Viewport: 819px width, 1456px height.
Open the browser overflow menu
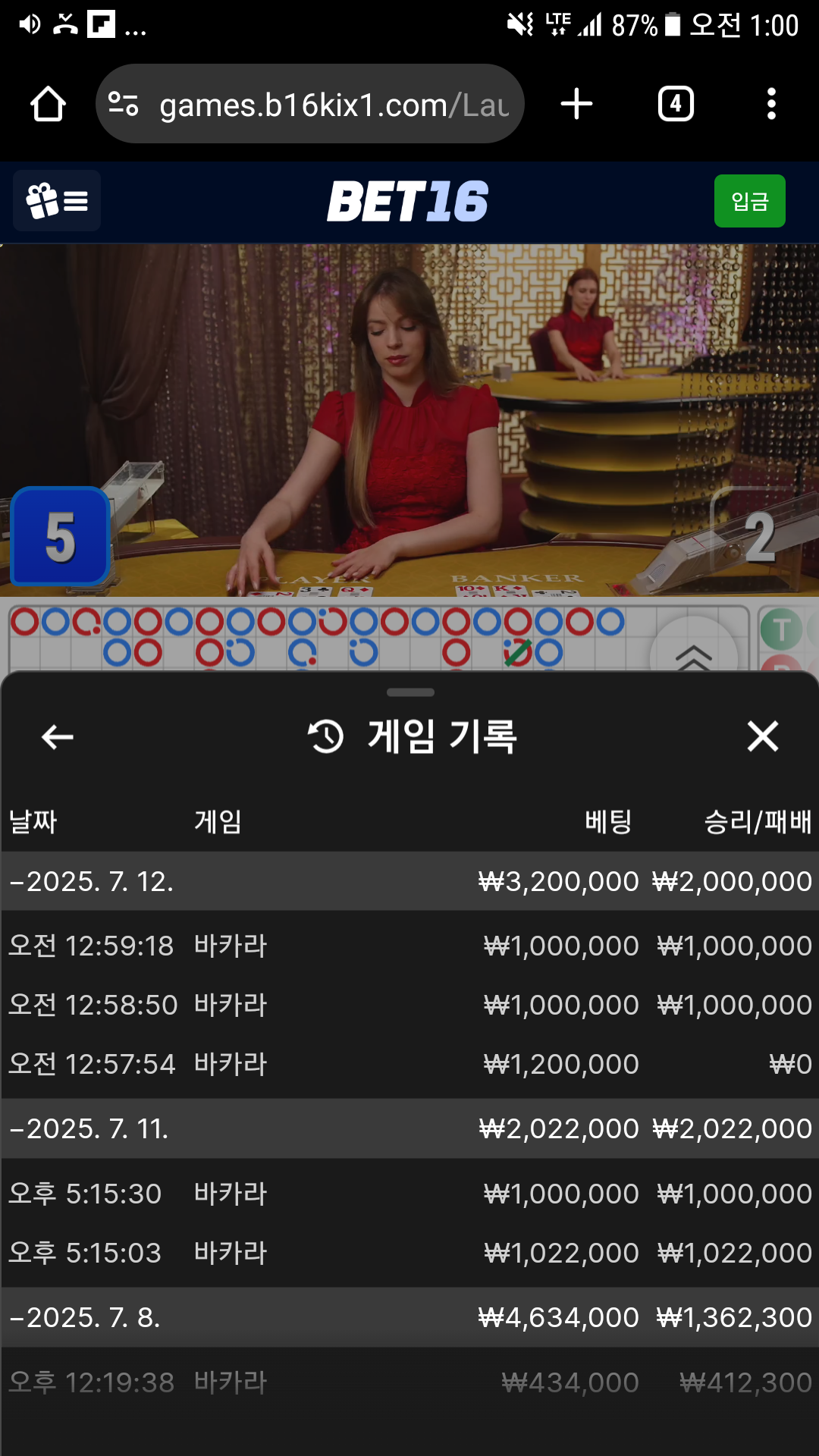tap(771, 104)
